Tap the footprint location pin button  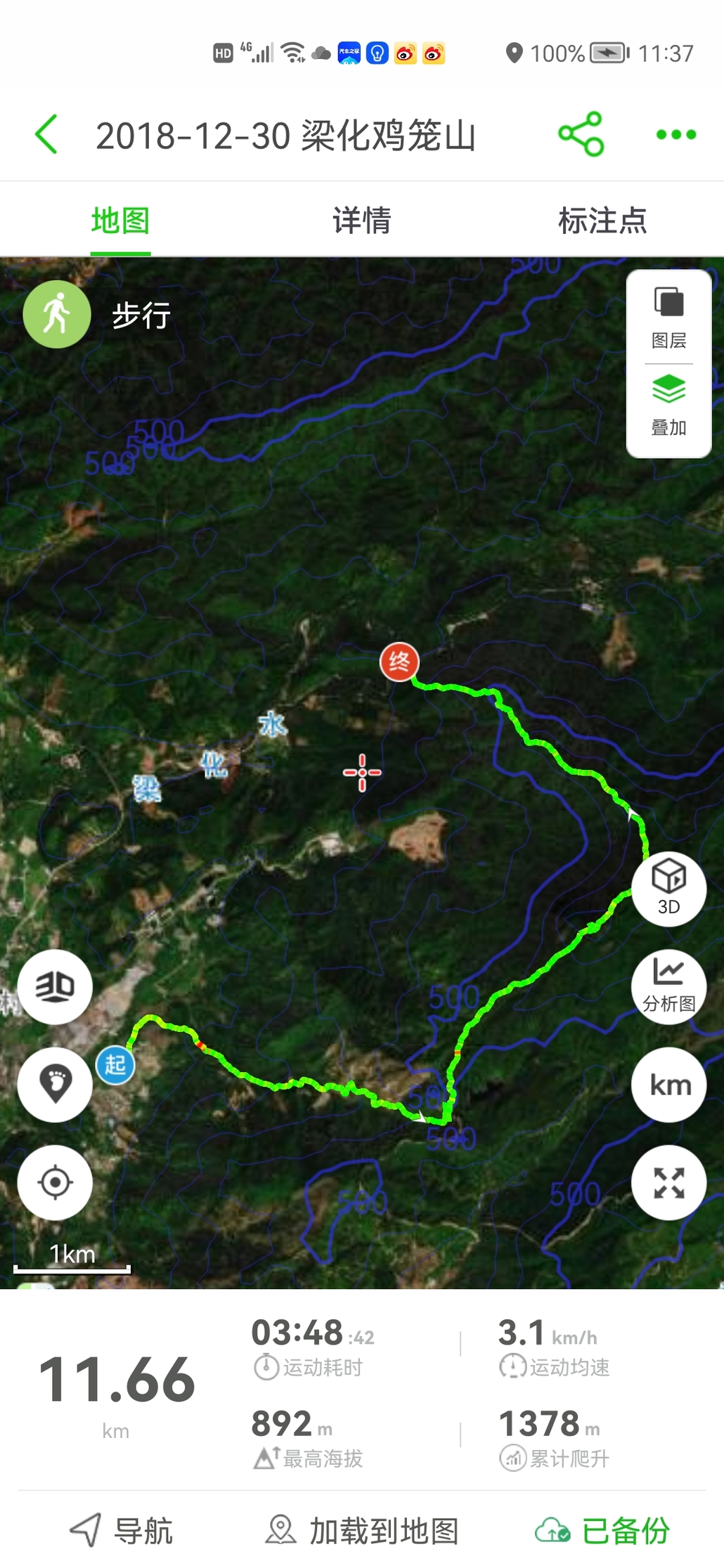55,1084
